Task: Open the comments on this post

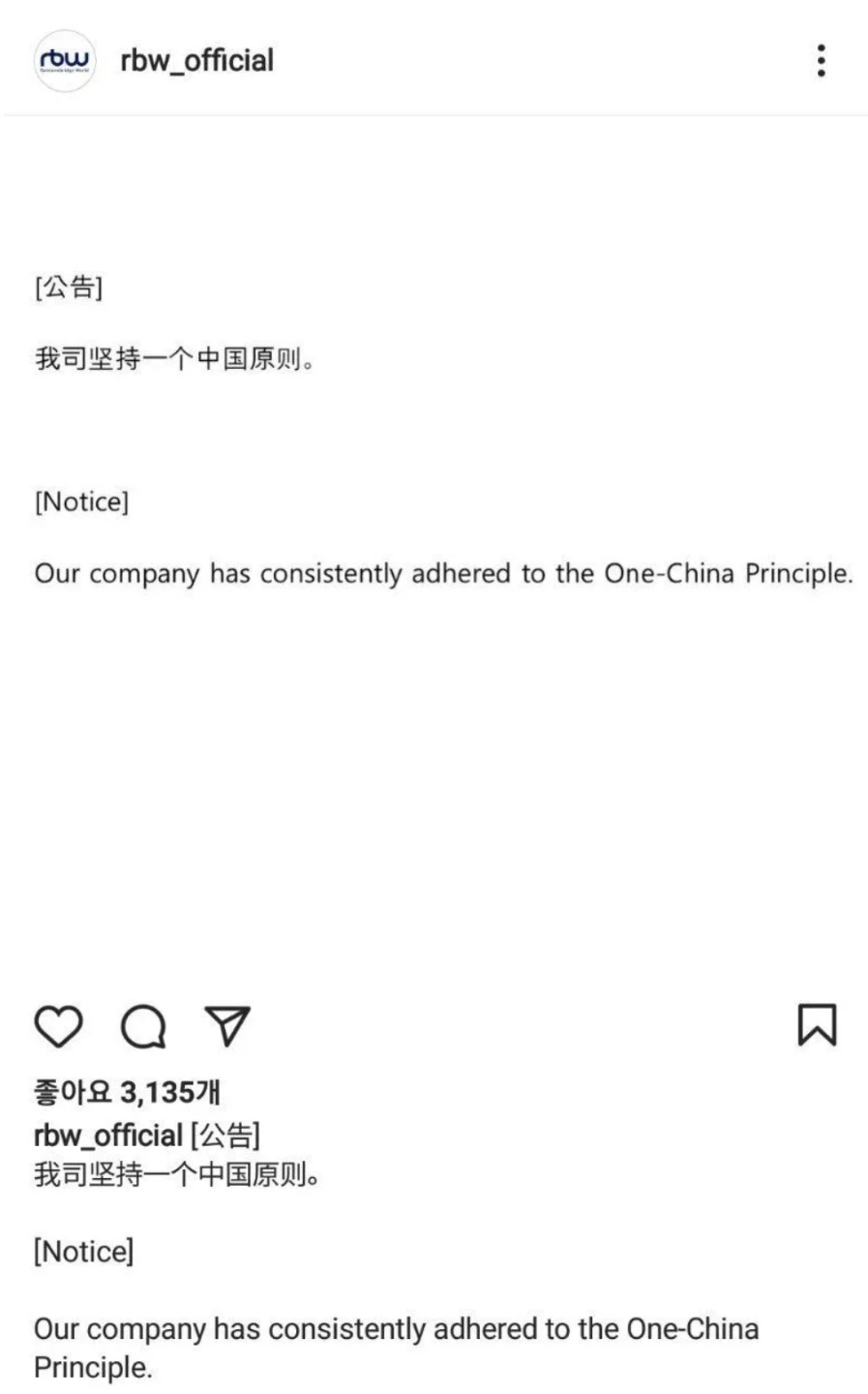Action: (x=143, y=1026)
